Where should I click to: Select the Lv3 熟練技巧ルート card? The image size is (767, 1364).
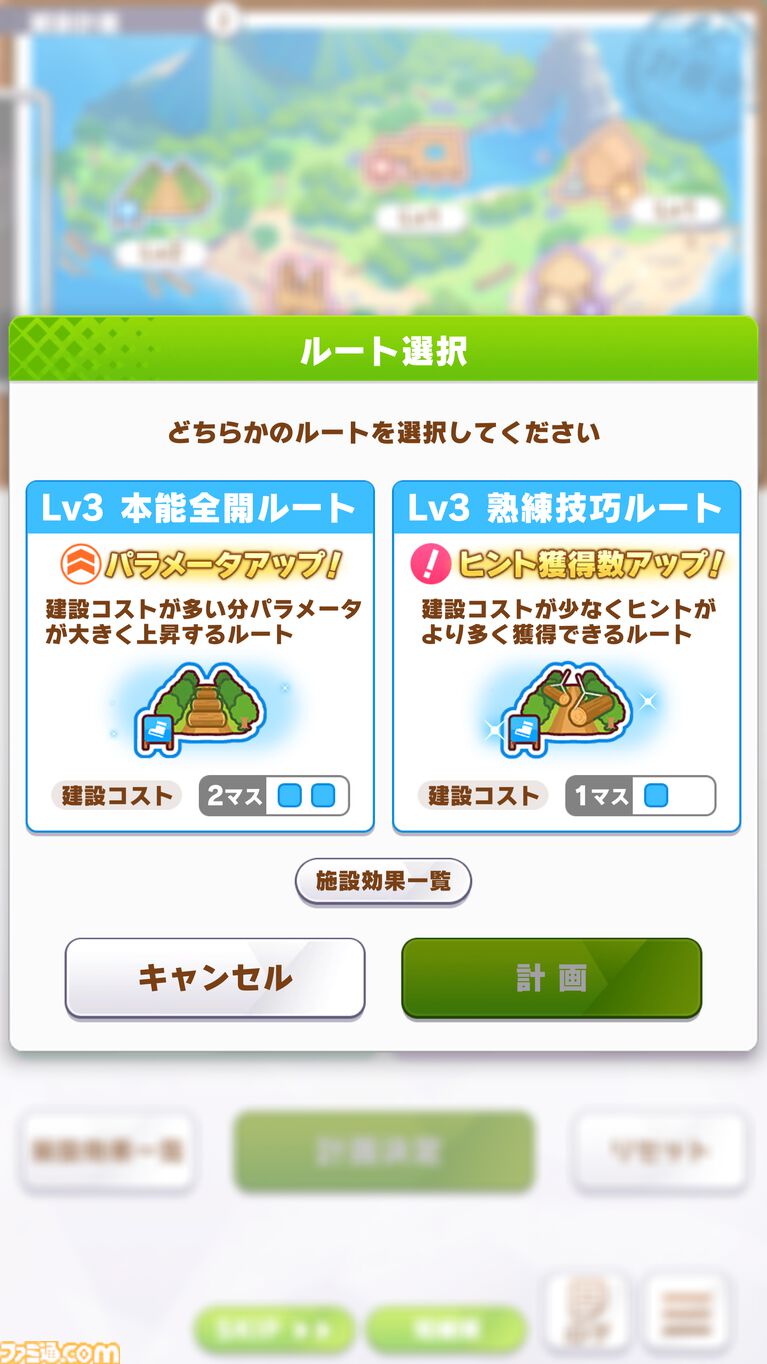pyautogui.click(x=566, y=656)
